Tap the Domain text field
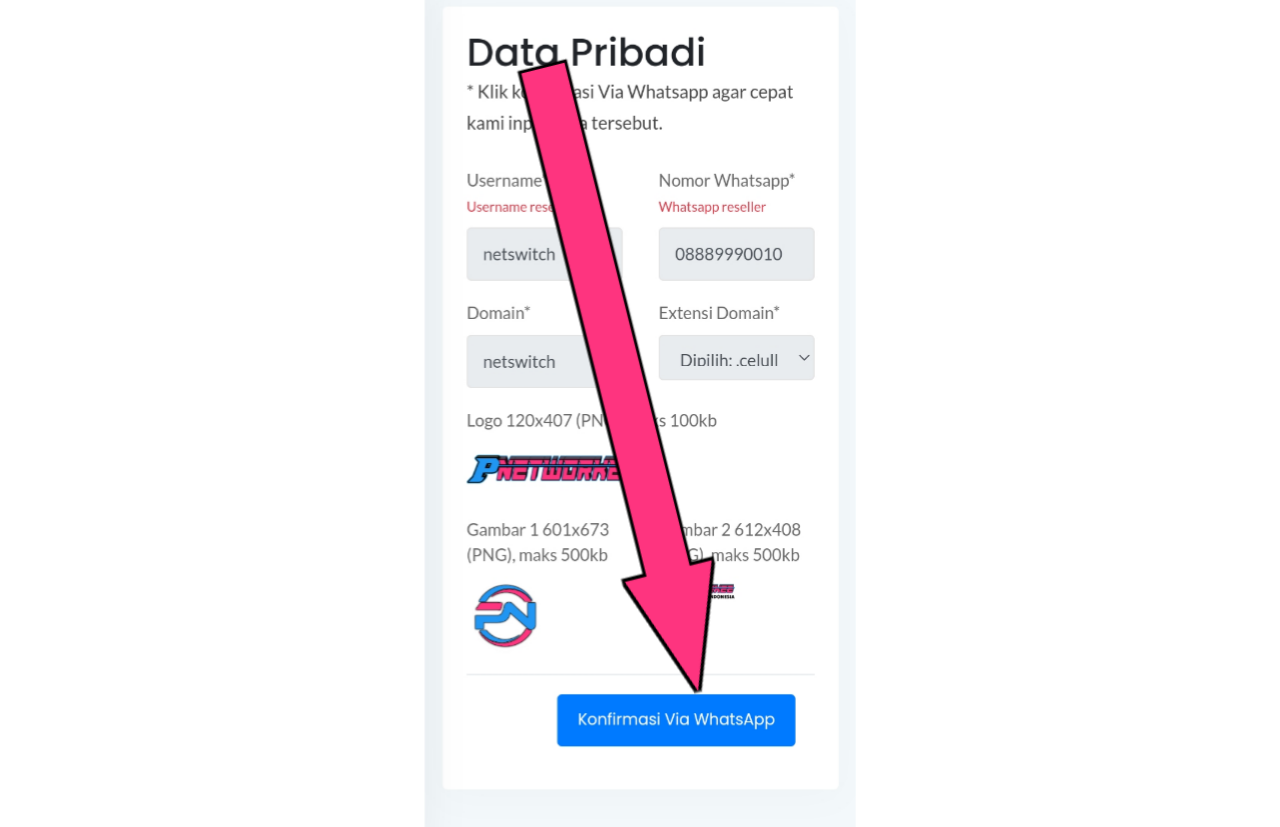The width and height of the screenshot is (1280, 827). pos(515,362)
